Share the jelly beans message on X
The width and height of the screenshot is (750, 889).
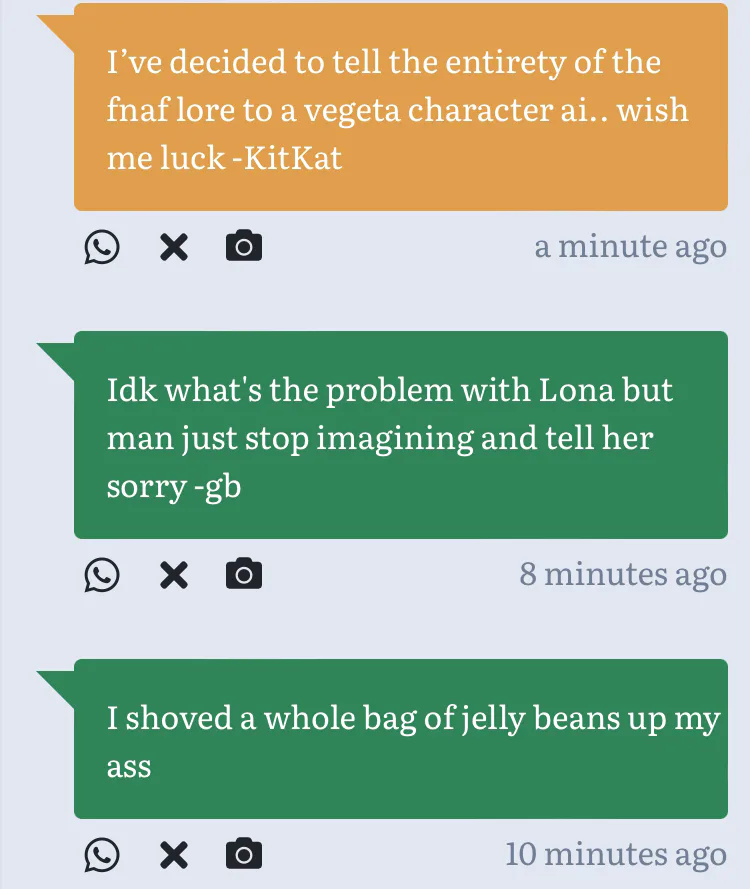tap(173, 854)
